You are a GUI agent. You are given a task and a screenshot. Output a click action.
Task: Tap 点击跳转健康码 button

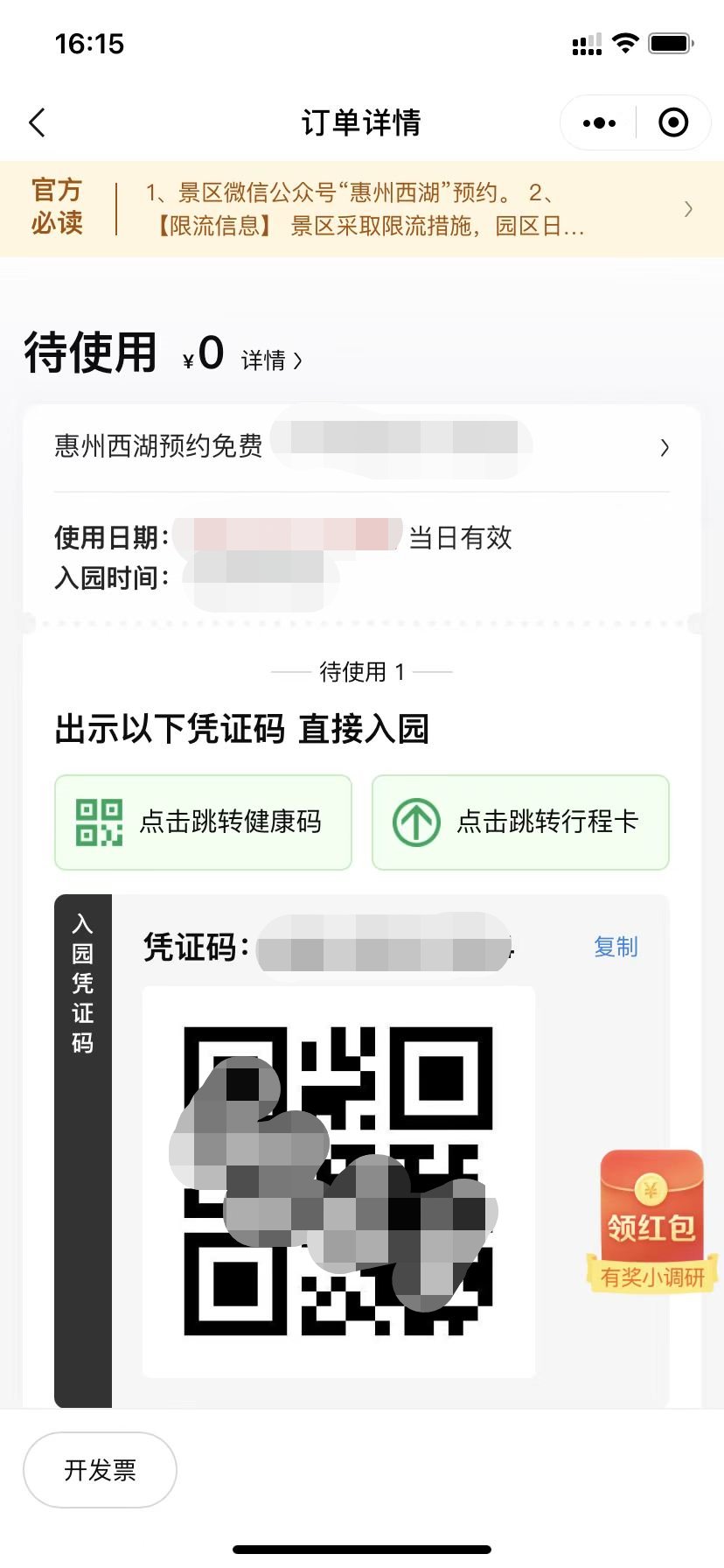[203, 822]
